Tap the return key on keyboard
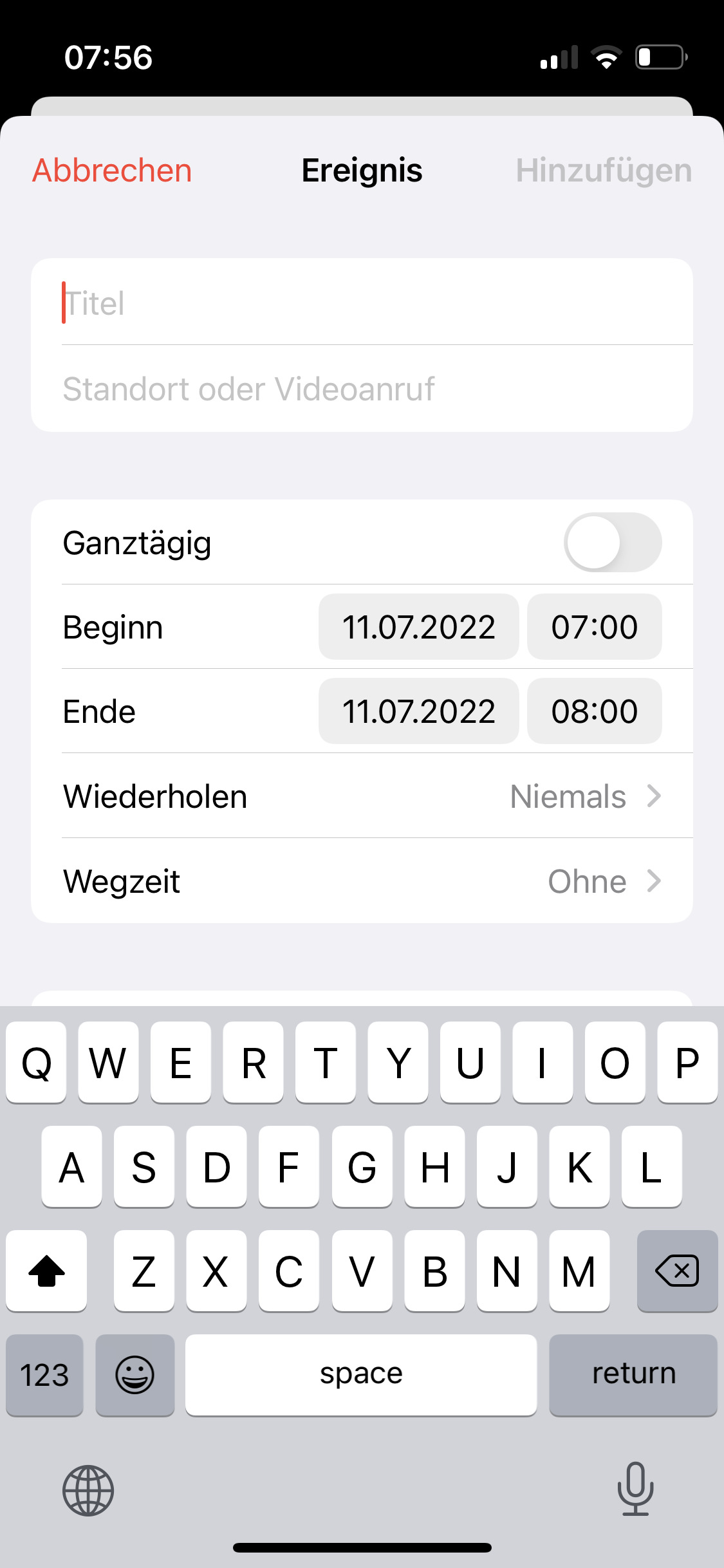724x1568 pixels. click(x=633, y=1374)
